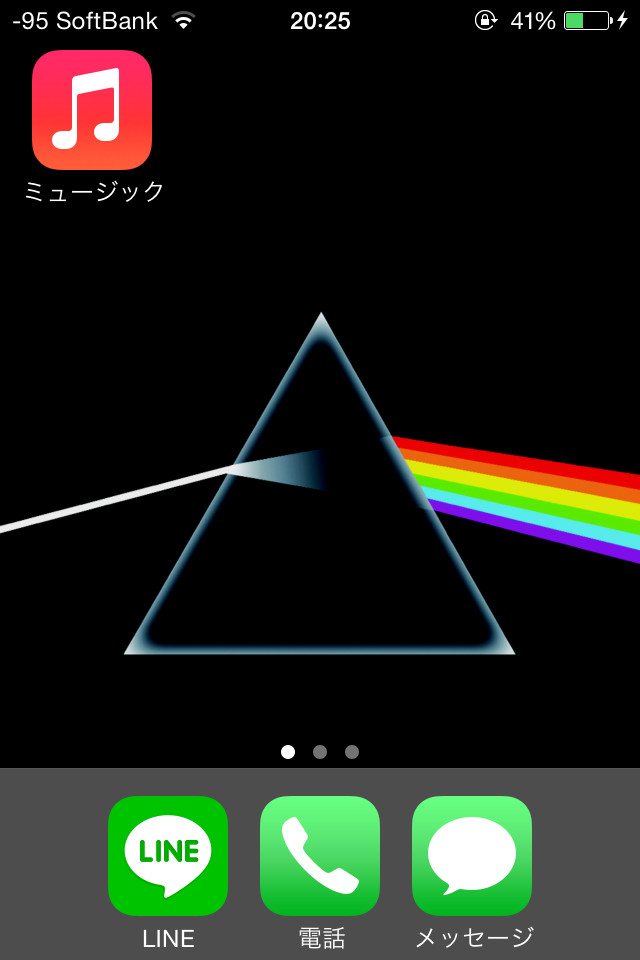Open the ミュージック (Music) app
The image size is (640, 960).
coord(92,110)
